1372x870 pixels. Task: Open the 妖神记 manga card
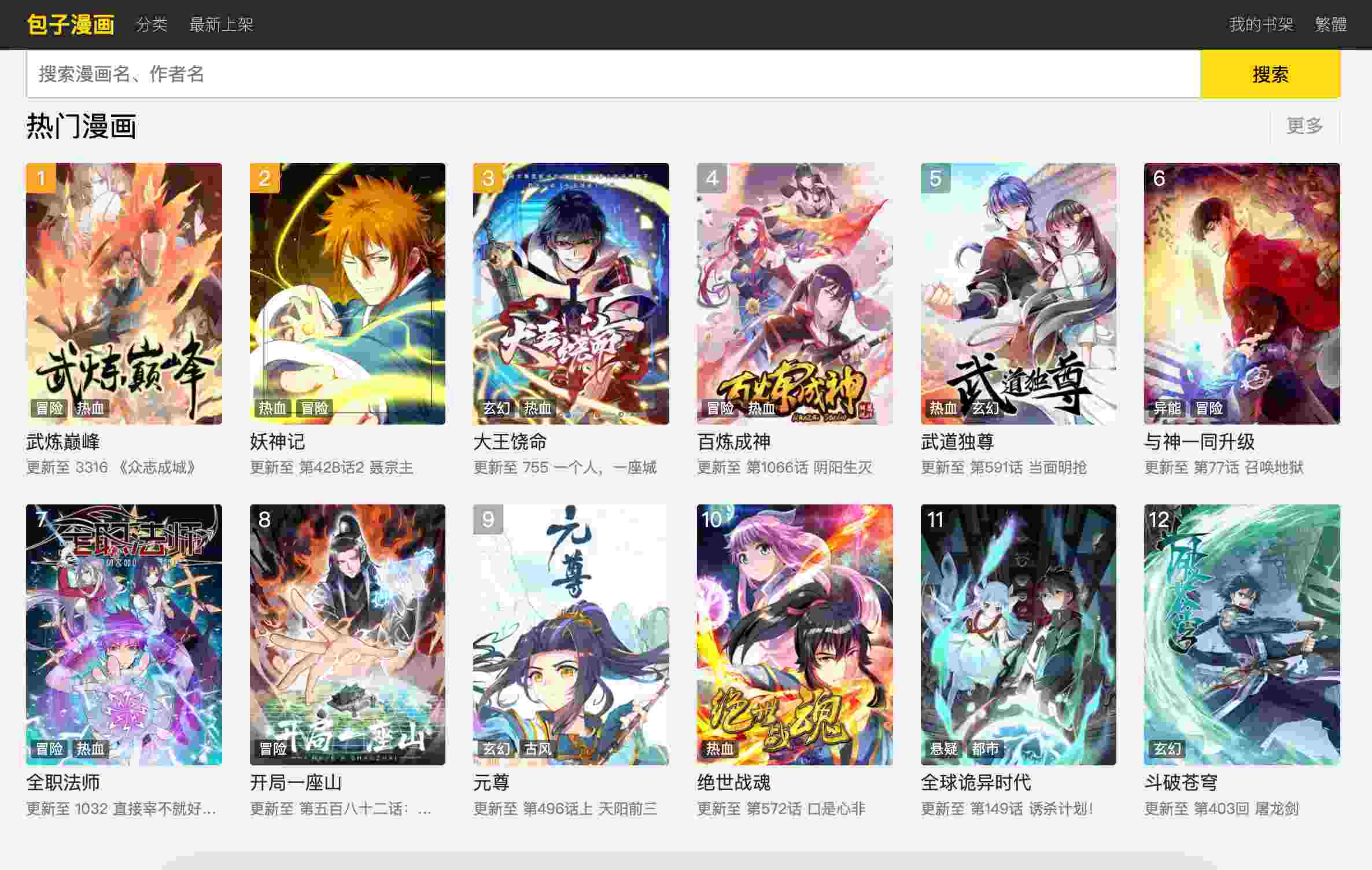(x=348, y=294)
